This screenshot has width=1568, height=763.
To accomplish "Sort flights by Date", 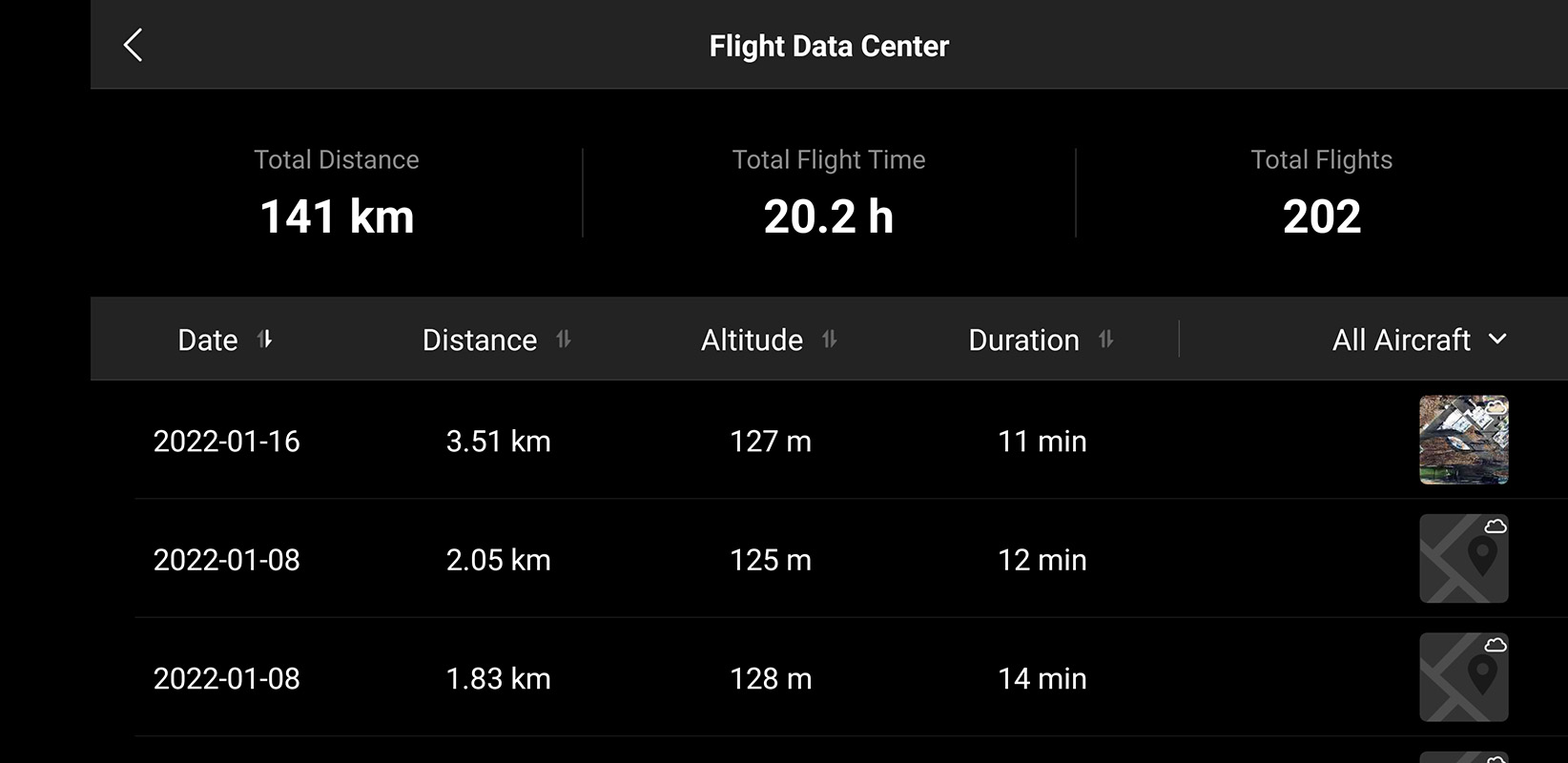I will pos(225,340).
